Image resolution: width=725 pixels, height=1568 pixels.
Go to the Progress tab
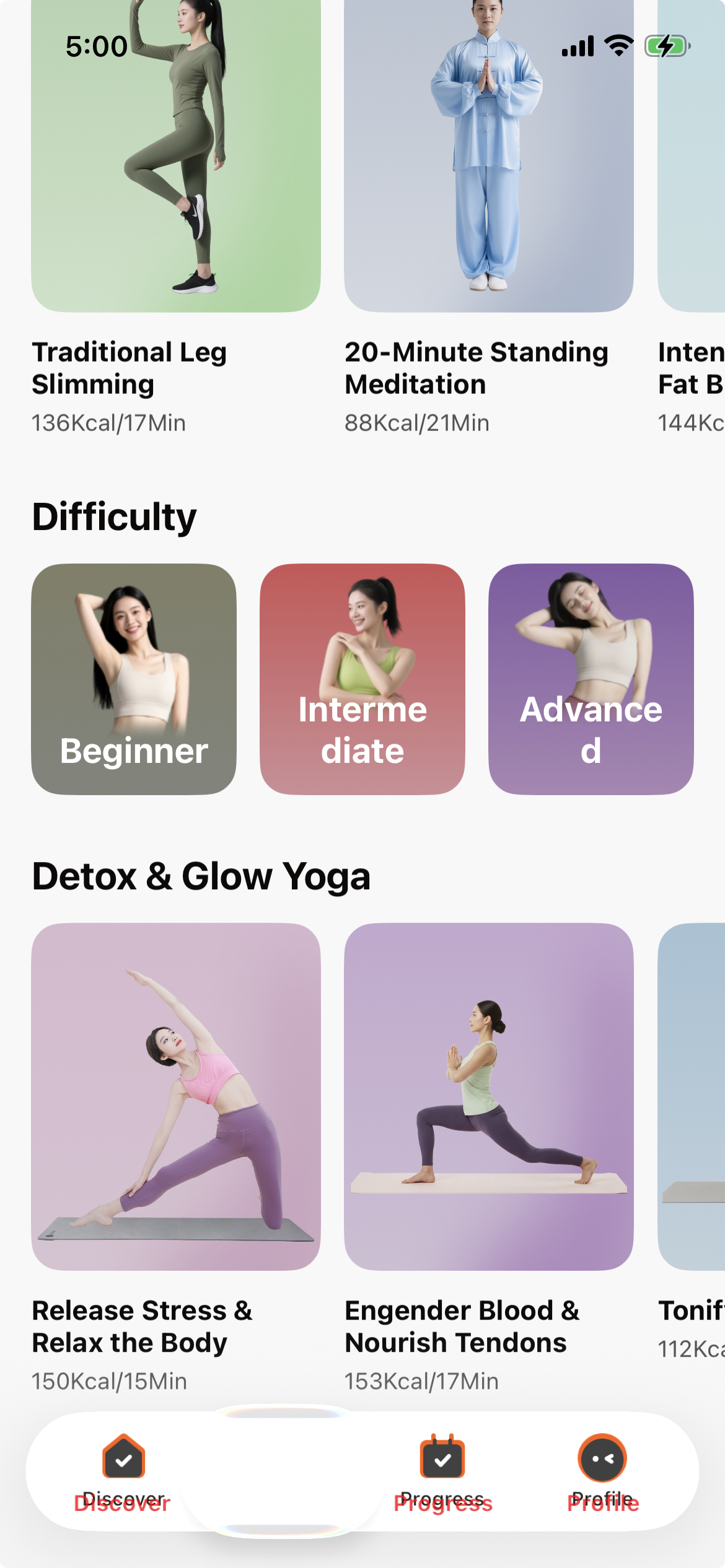[442, 1470]
